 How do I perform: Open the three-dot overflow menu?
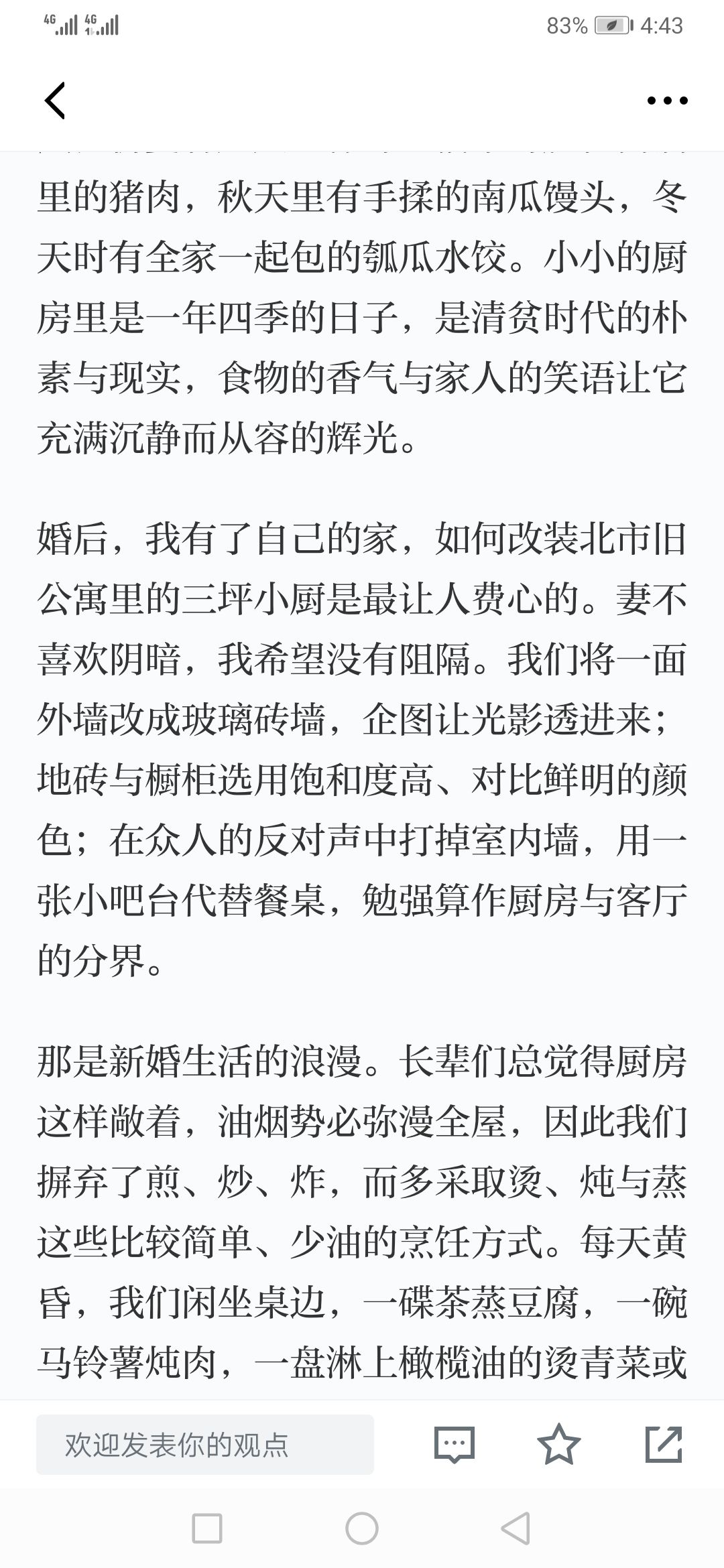click(x=667, y=101)
